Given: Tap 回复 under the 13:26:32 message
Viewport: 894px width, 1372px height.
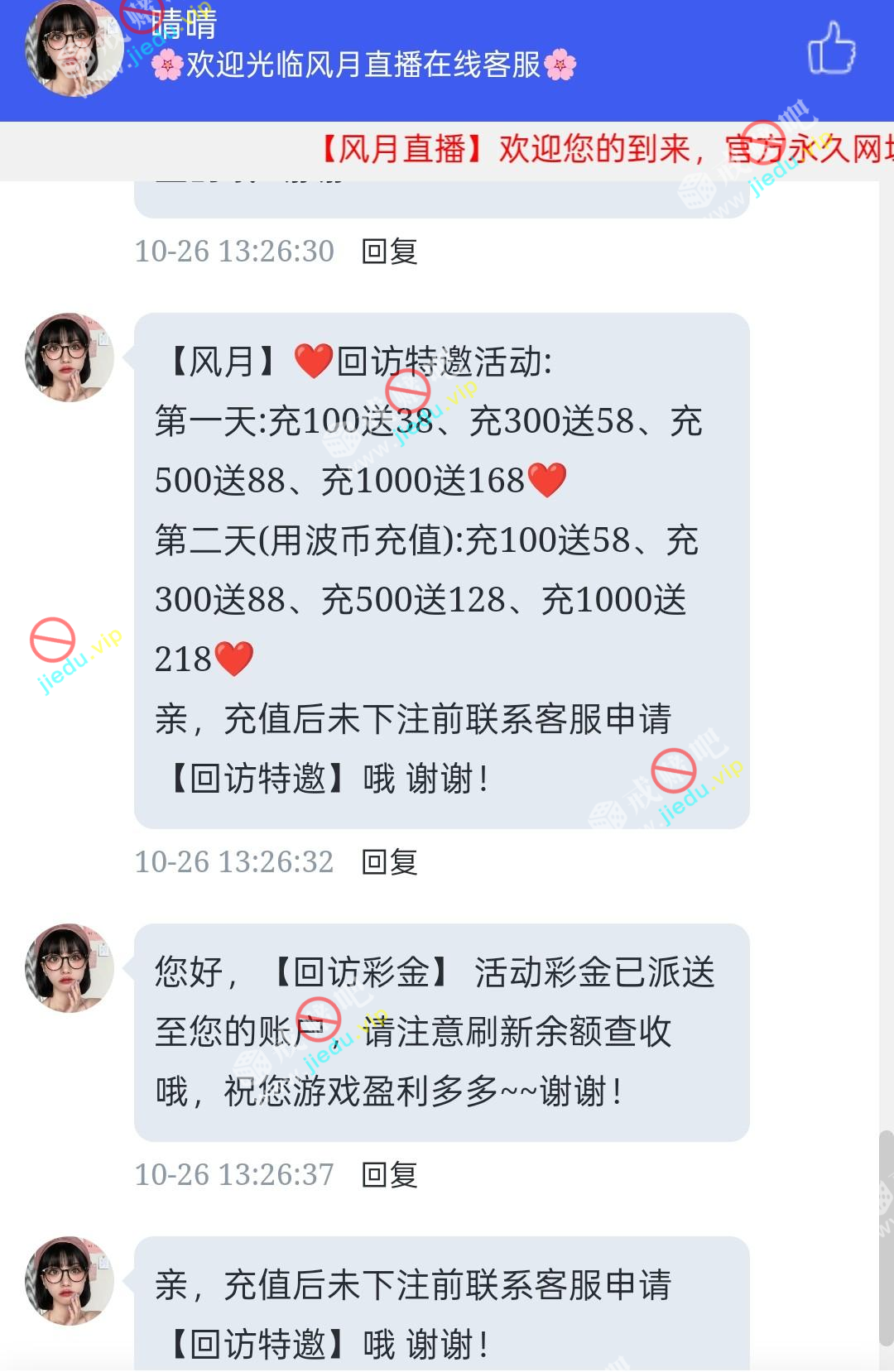Looking at the screenshot, I should [x=390, y=862].
